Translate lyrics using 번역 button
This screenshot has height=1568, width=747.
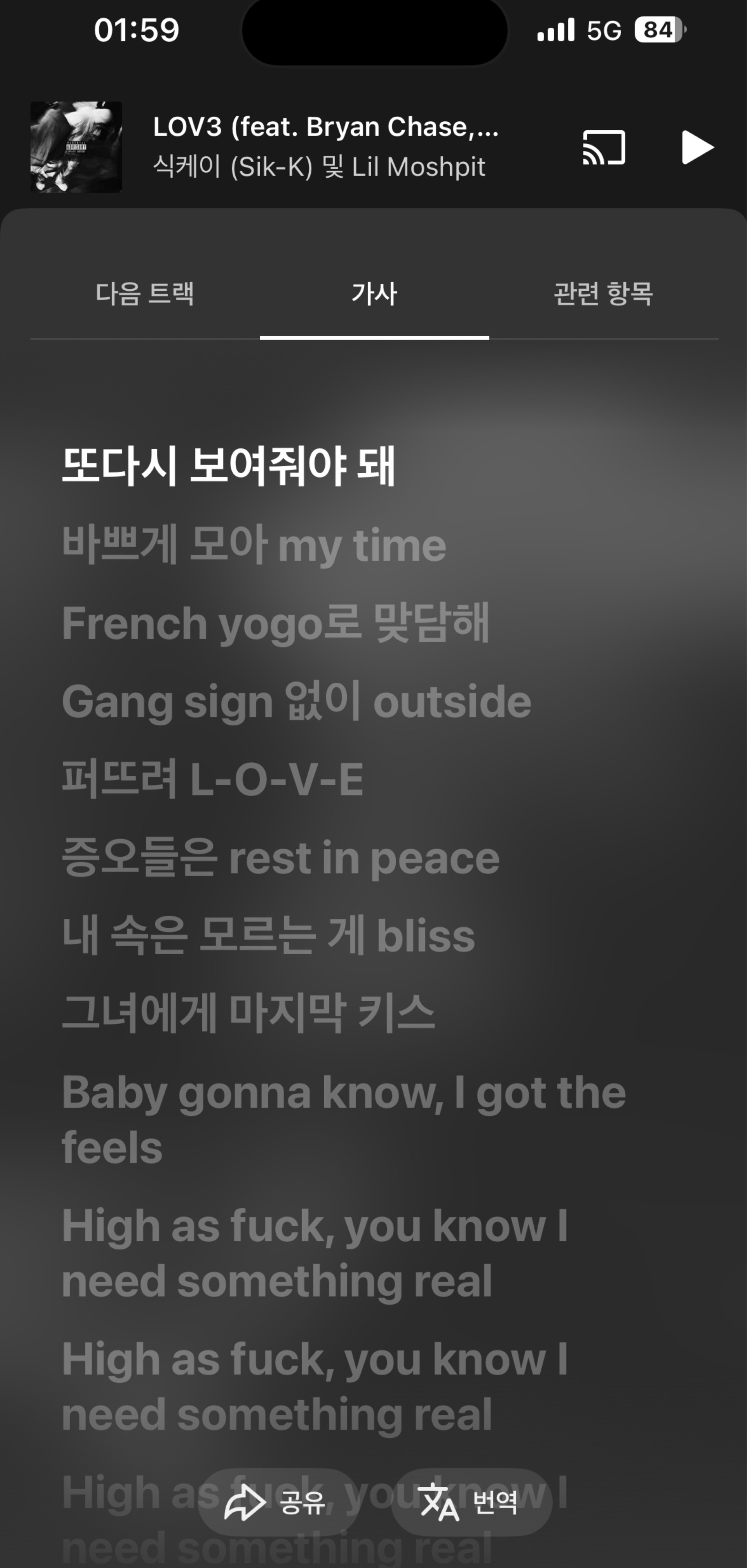pyautogui.click(x=470, y=1502)
